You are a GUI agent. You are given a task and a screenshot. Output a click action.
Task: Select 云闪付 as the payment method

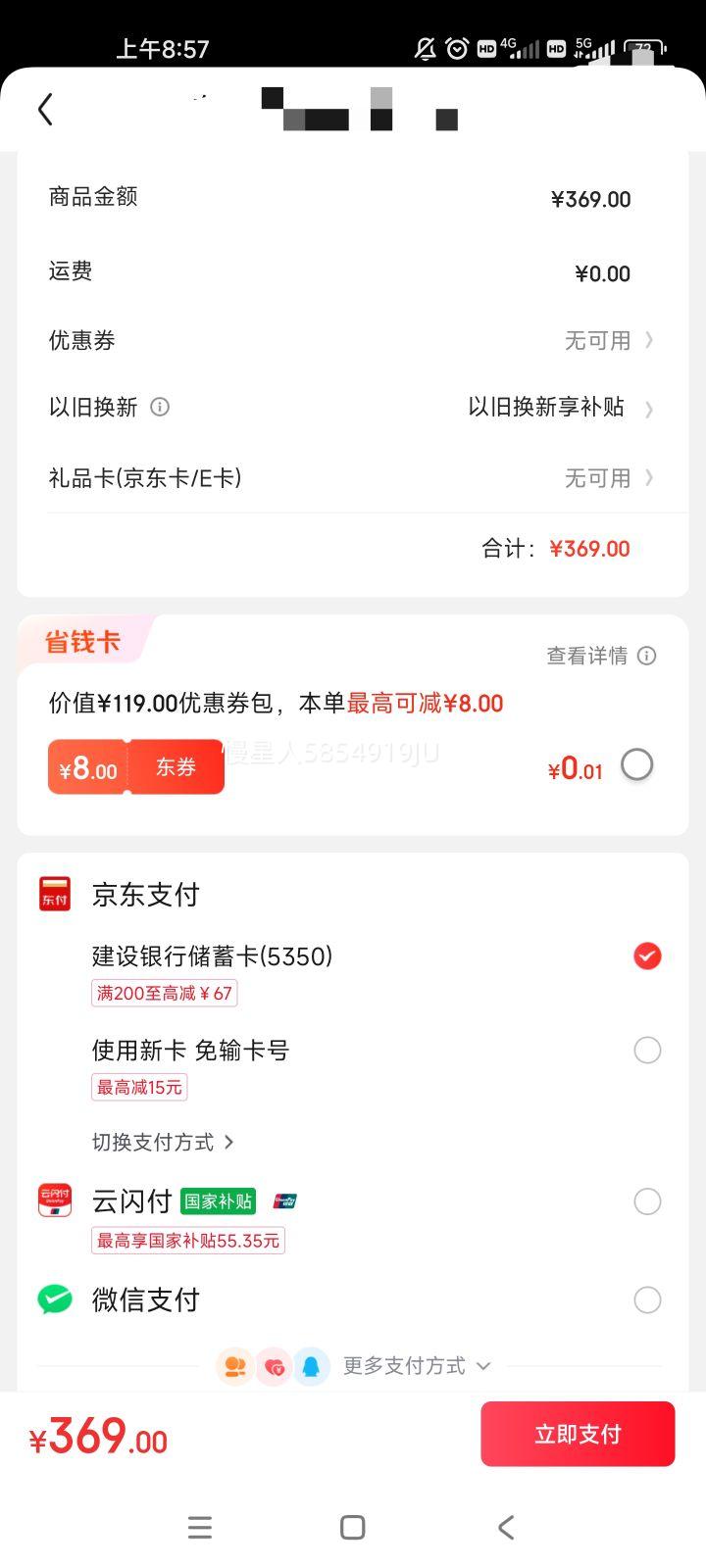click(x=646, y=1201)
